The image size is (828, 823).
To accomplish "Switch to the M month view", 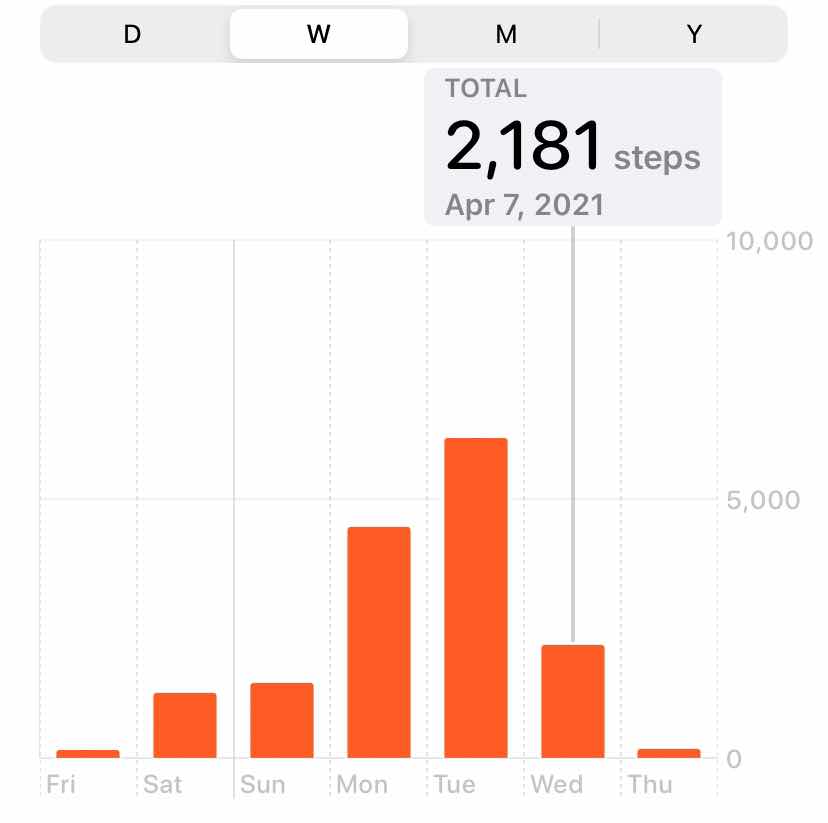I will pyautogui.click(x=506, y=34).
